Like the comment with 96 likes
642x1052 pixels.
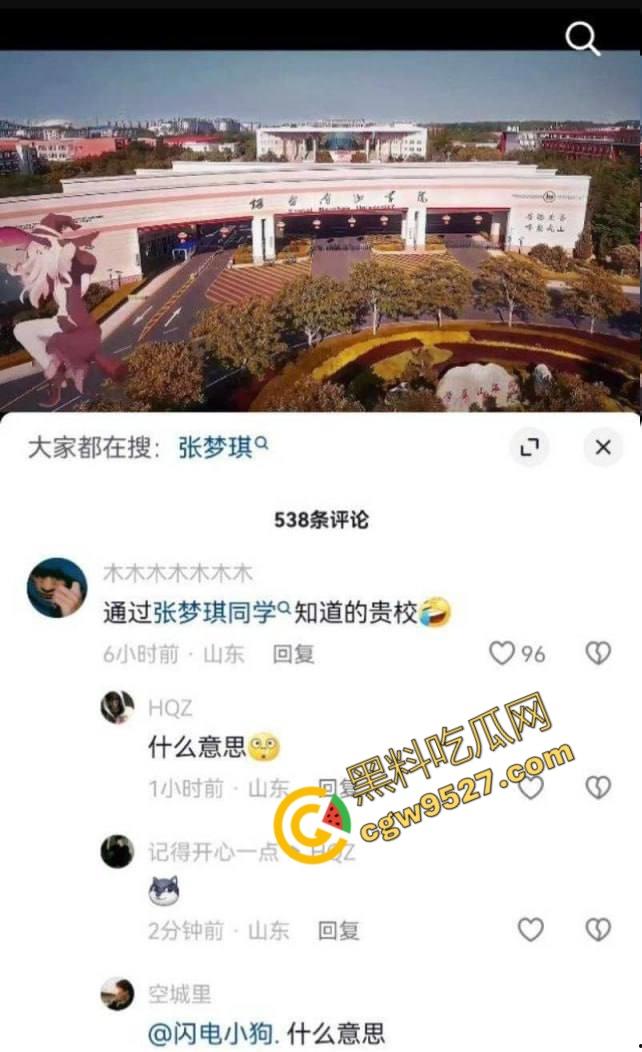coord(502,654)
